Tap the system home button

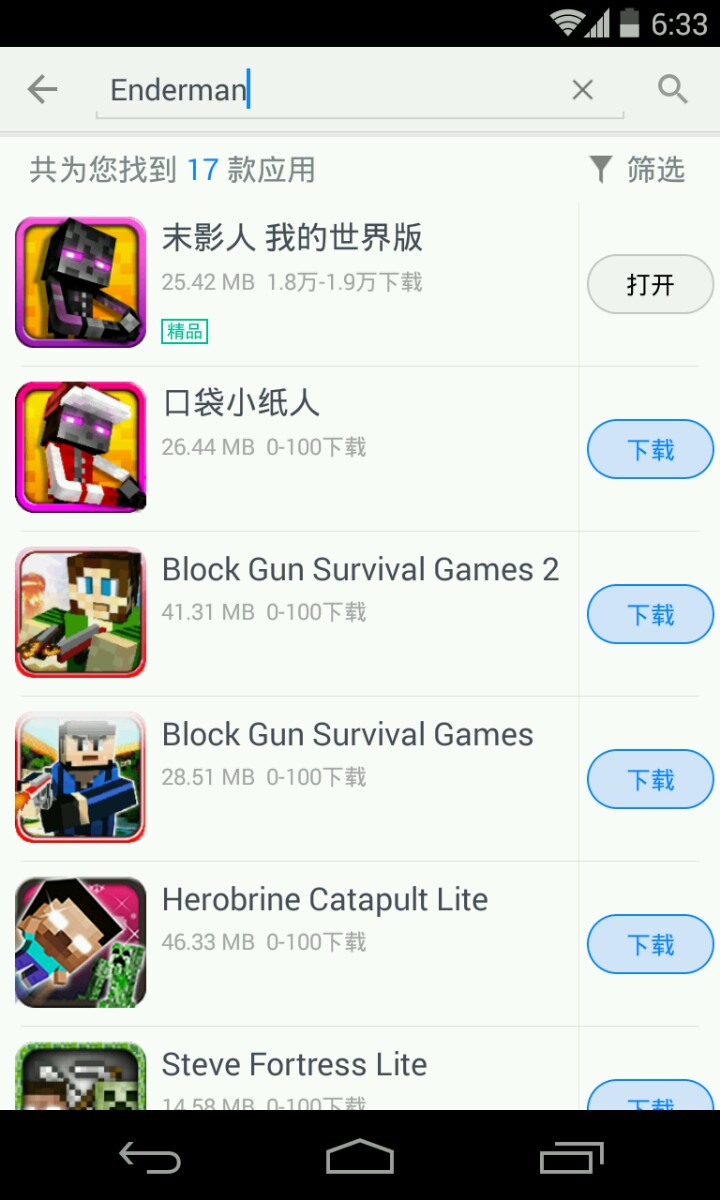pyautogui.click(x=360, y=1158)
